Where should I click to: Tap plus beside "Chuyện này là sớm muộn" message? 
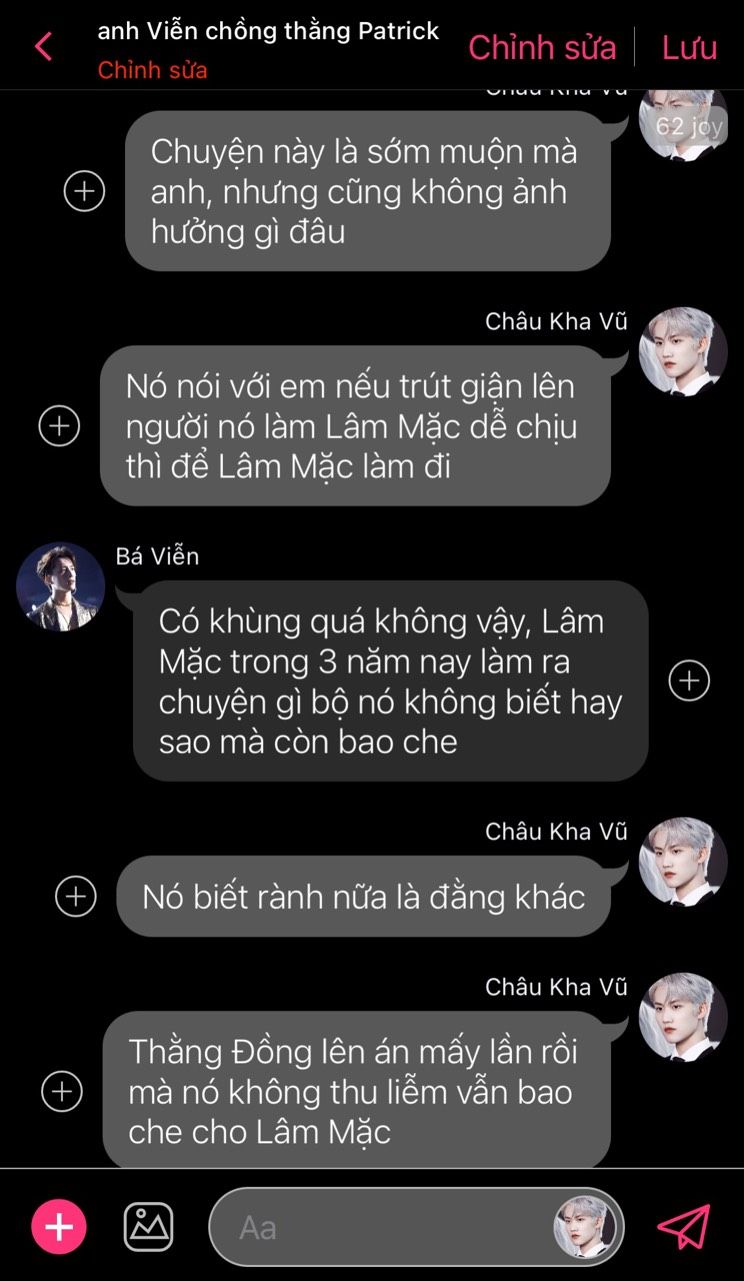click(85, 190)
